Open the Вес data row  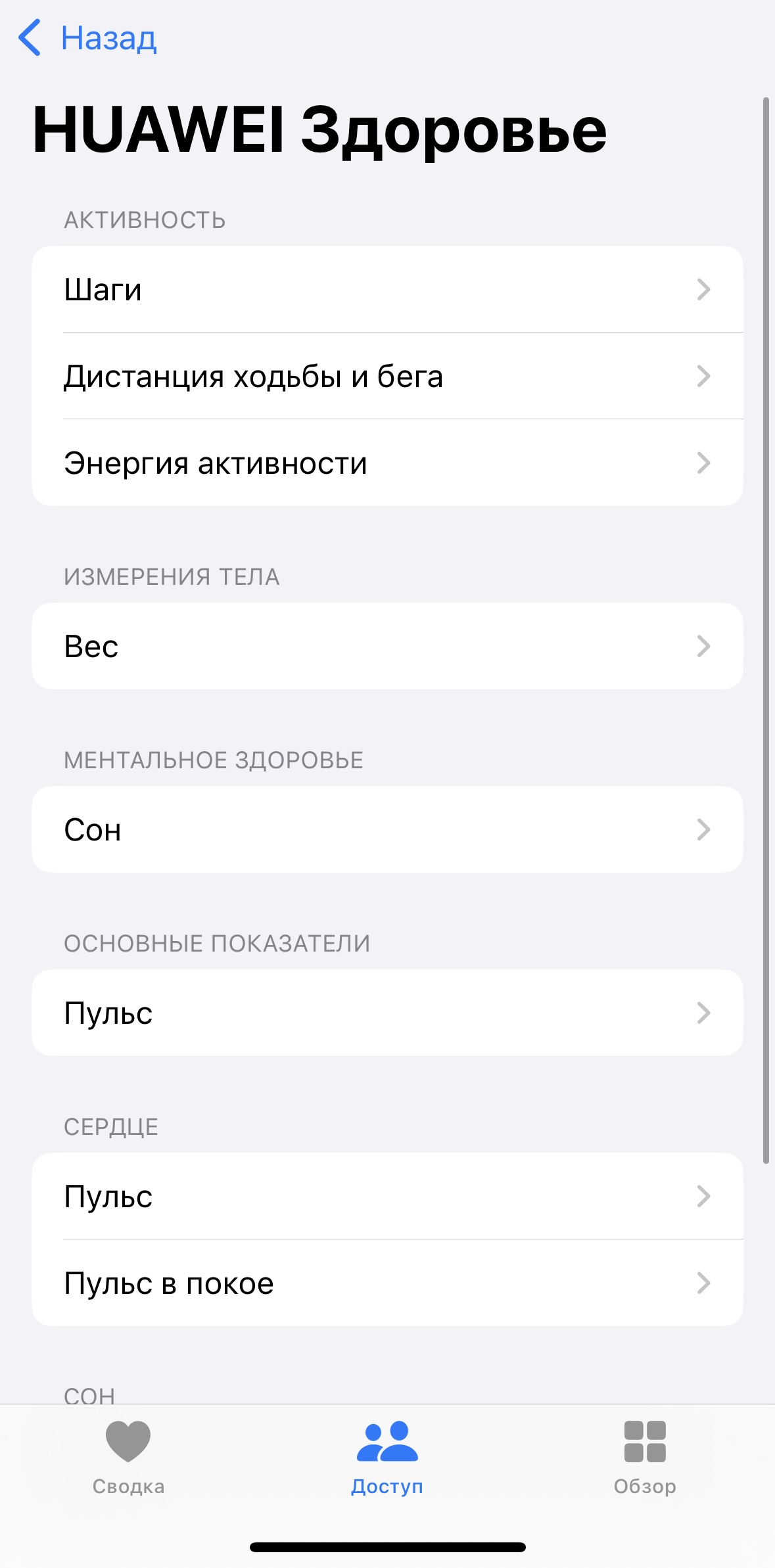[387, 646]
